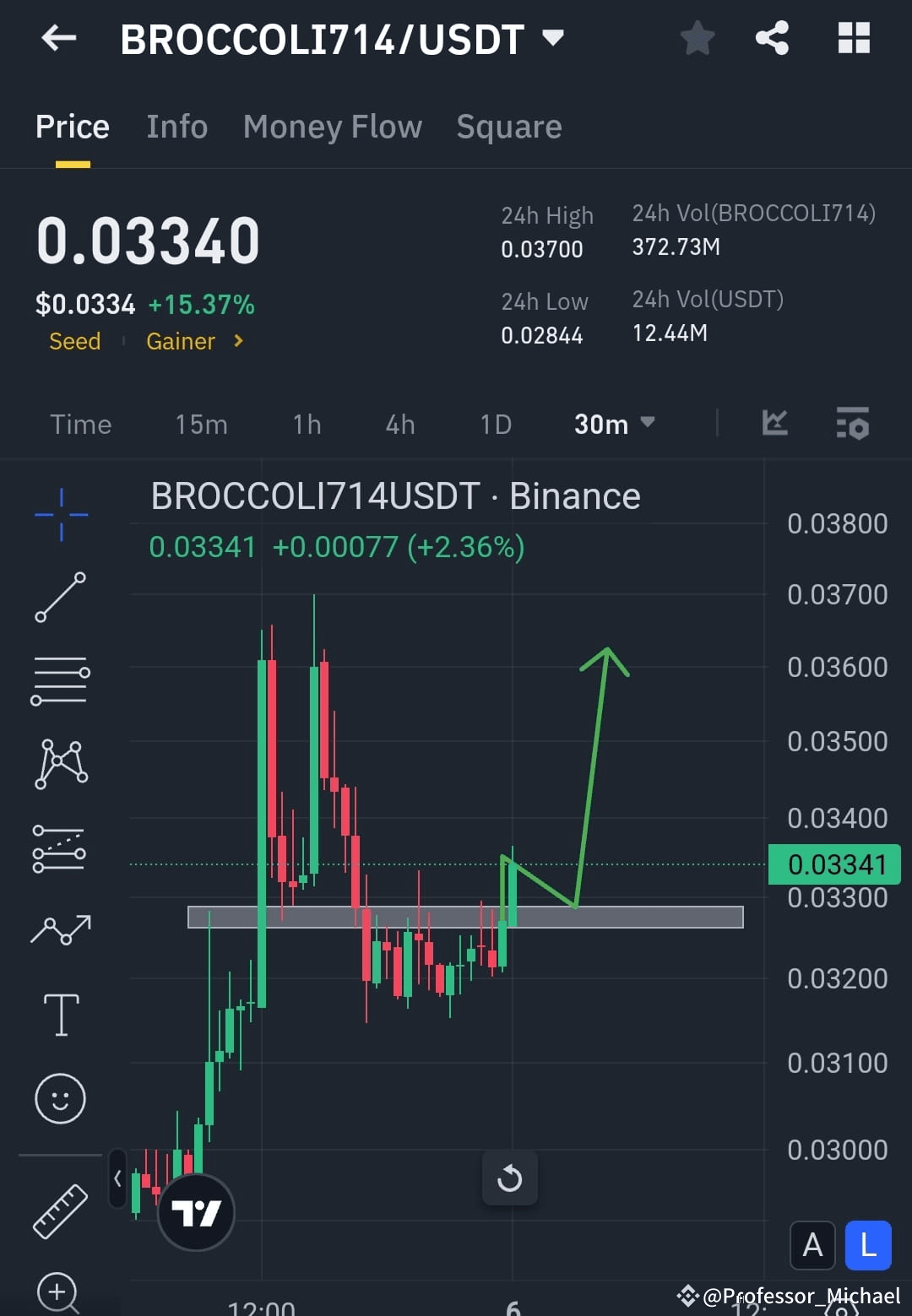Open the 30m interval dropdown
The height and width of the screenshot is (1316, 912).
614,425
